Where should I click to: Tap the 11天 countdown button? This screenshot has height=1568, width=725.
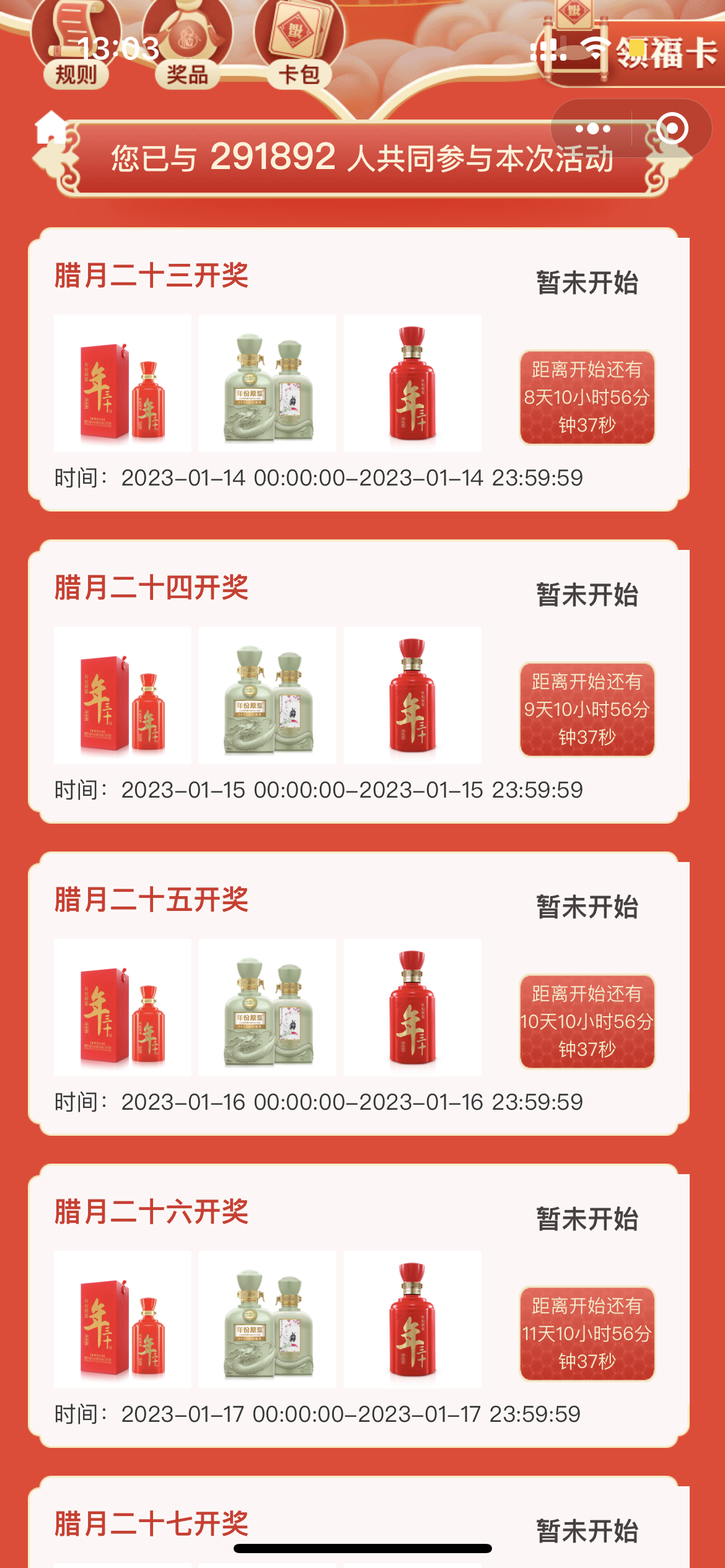coord(586,1333)
